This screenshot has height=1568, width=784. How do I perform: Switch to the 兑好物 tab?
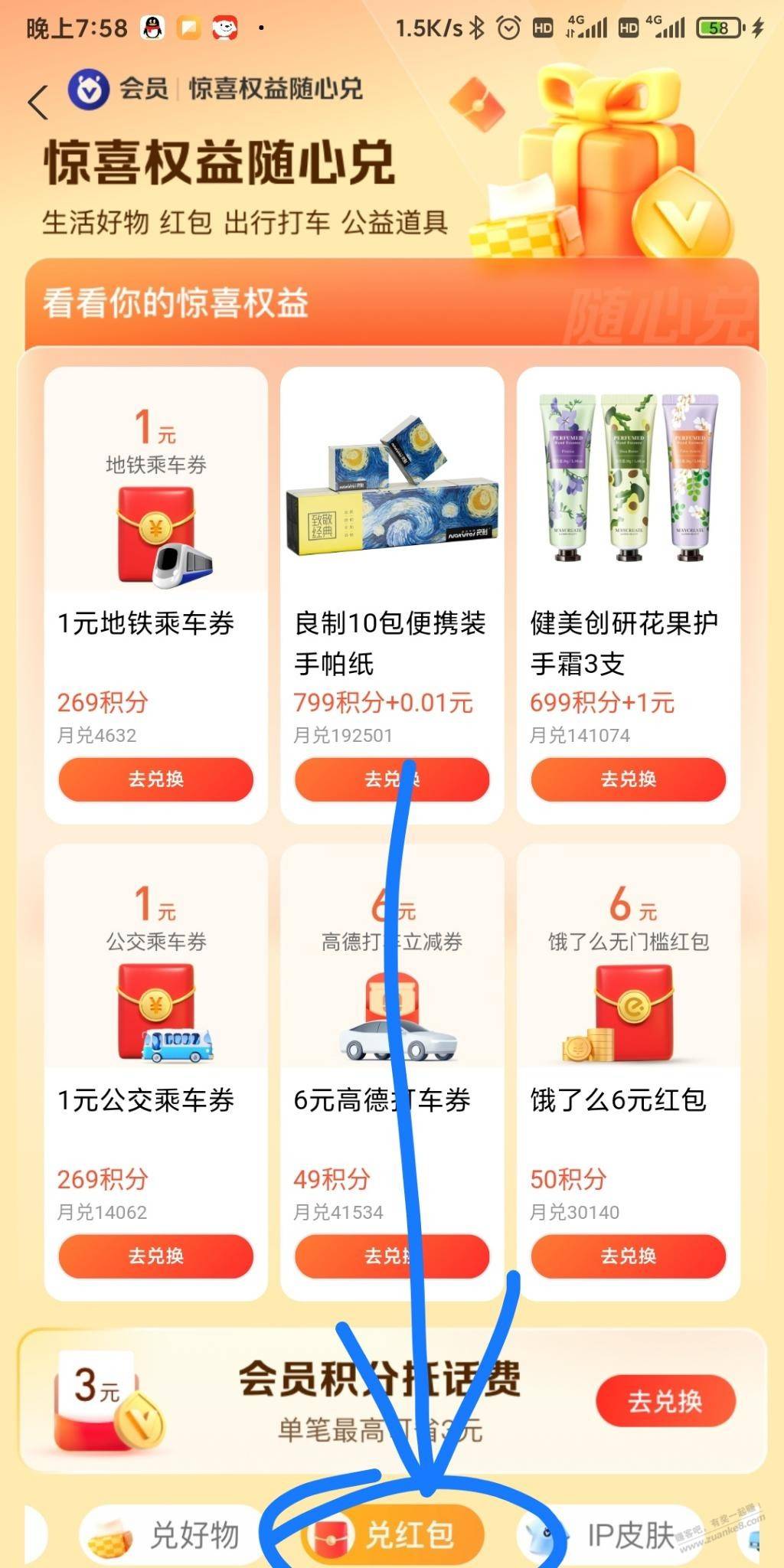pos(170,1535)
